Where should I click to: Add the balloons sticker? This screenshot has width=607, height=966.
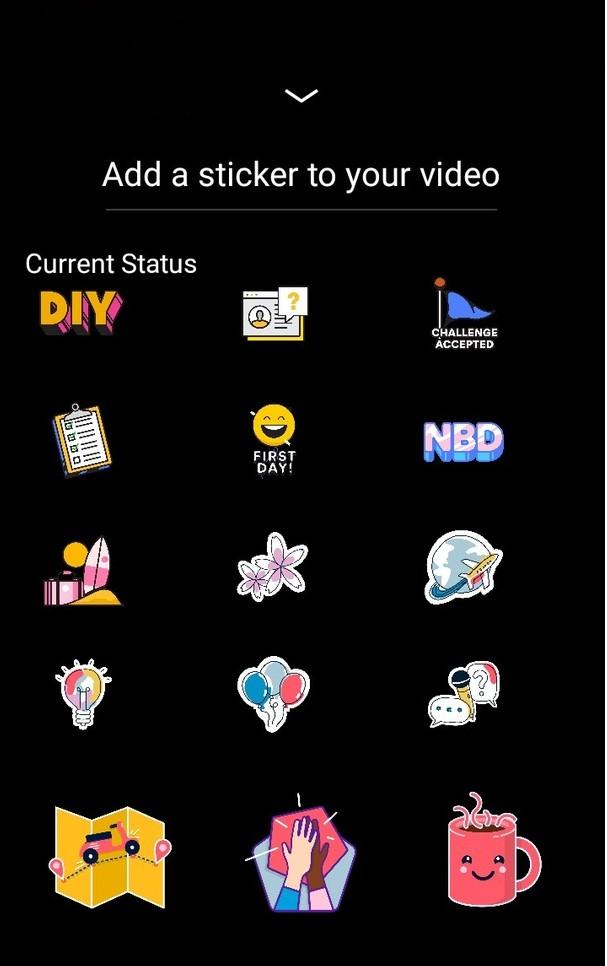coord(272,693)
